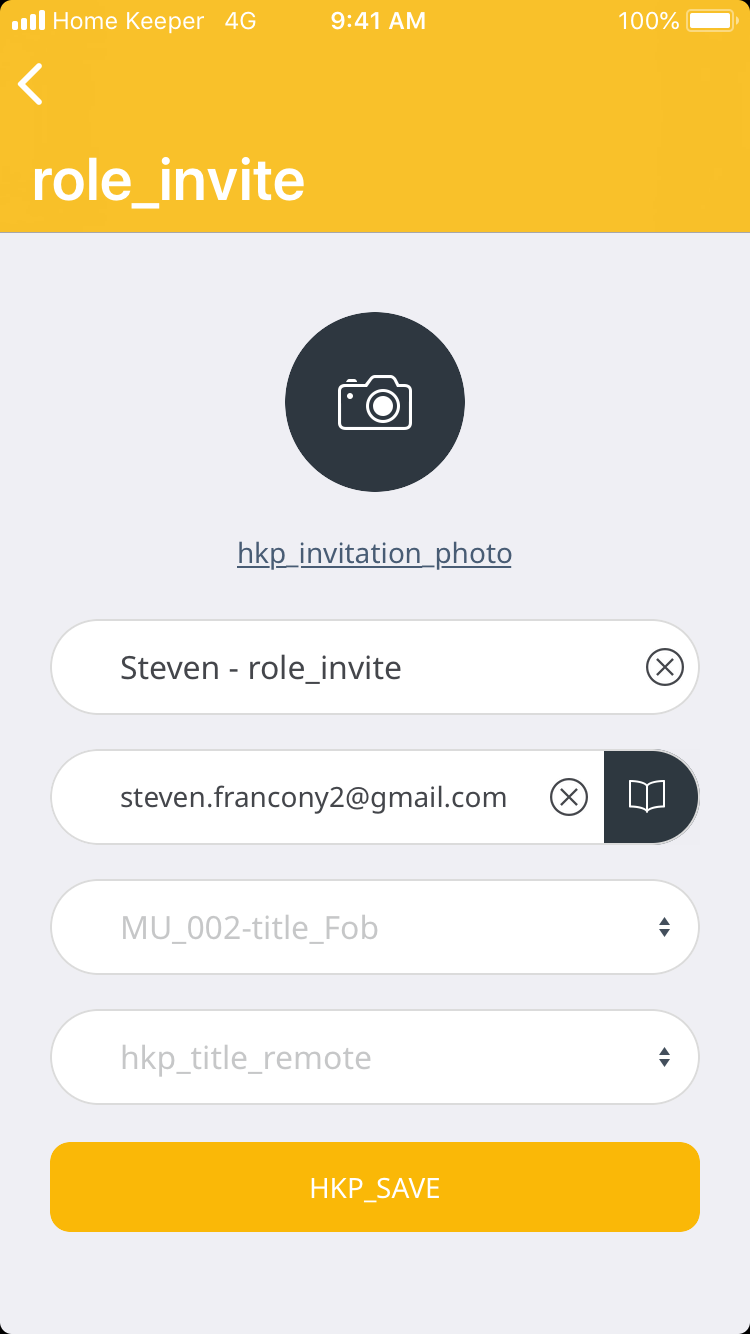This screenshot has width=750, height=1334.
Task: Tap the camera circle to add photo
Action: pos(375,402)
